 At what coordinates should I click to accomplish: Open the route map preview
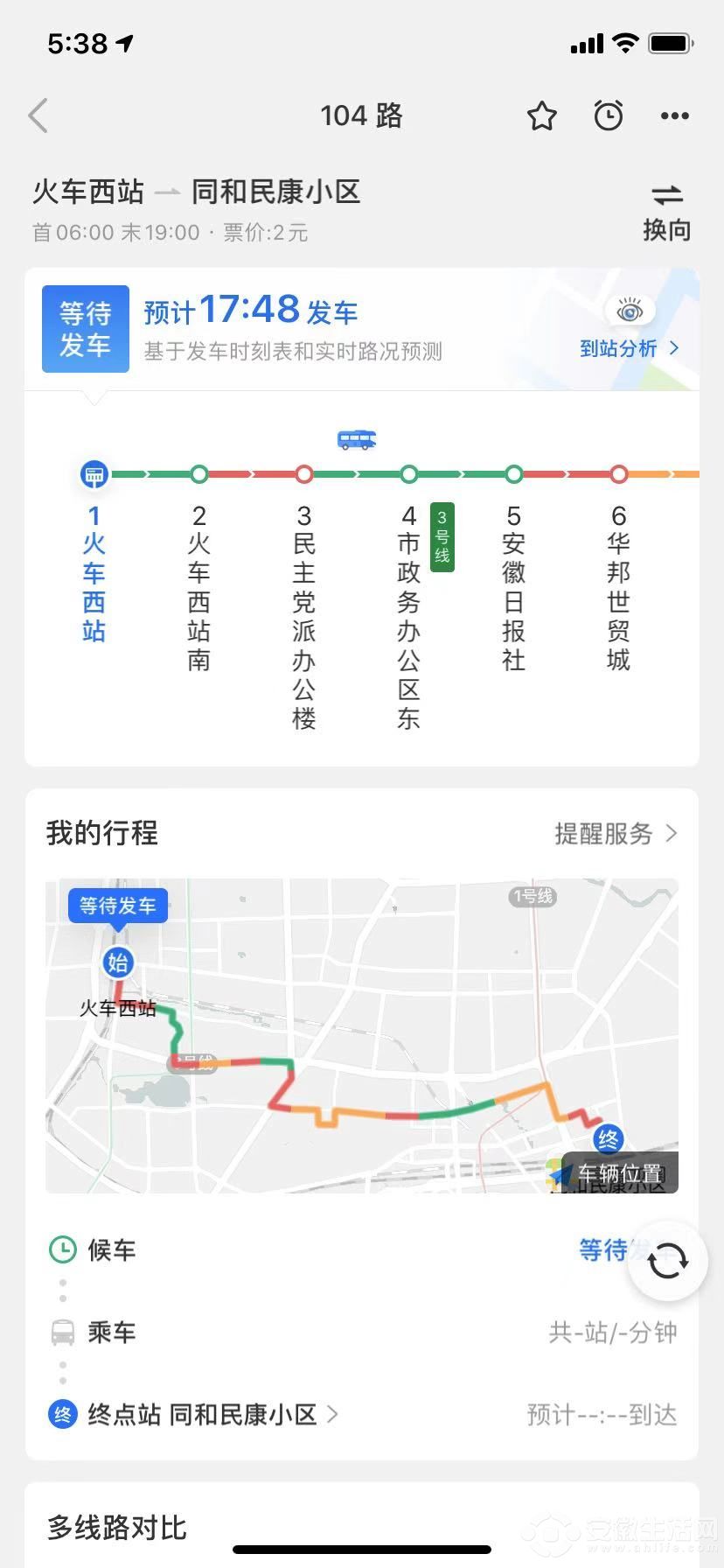click(x=362, y=1035)
